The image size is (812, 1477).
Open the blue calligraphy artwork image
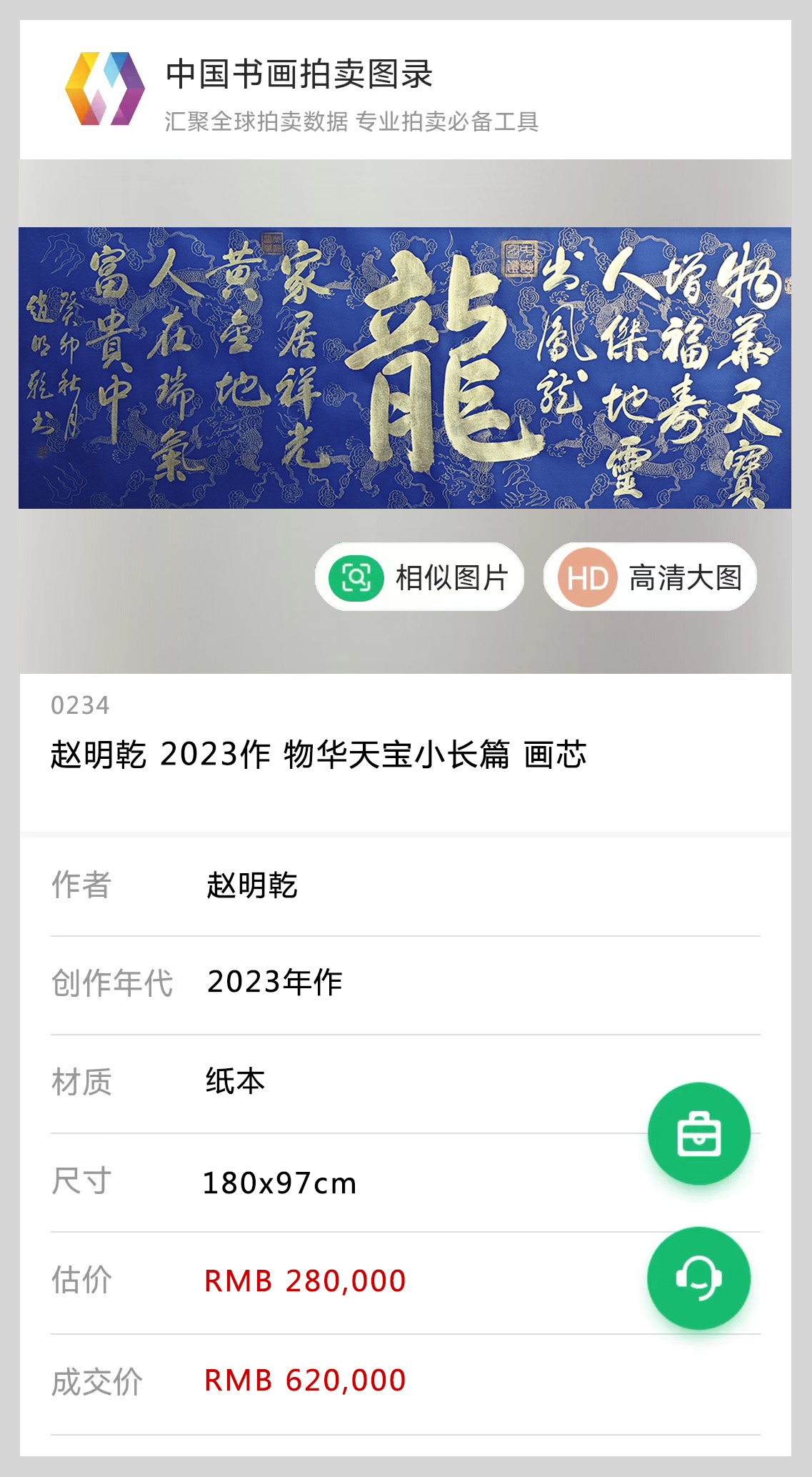click(x=405, y=368)
